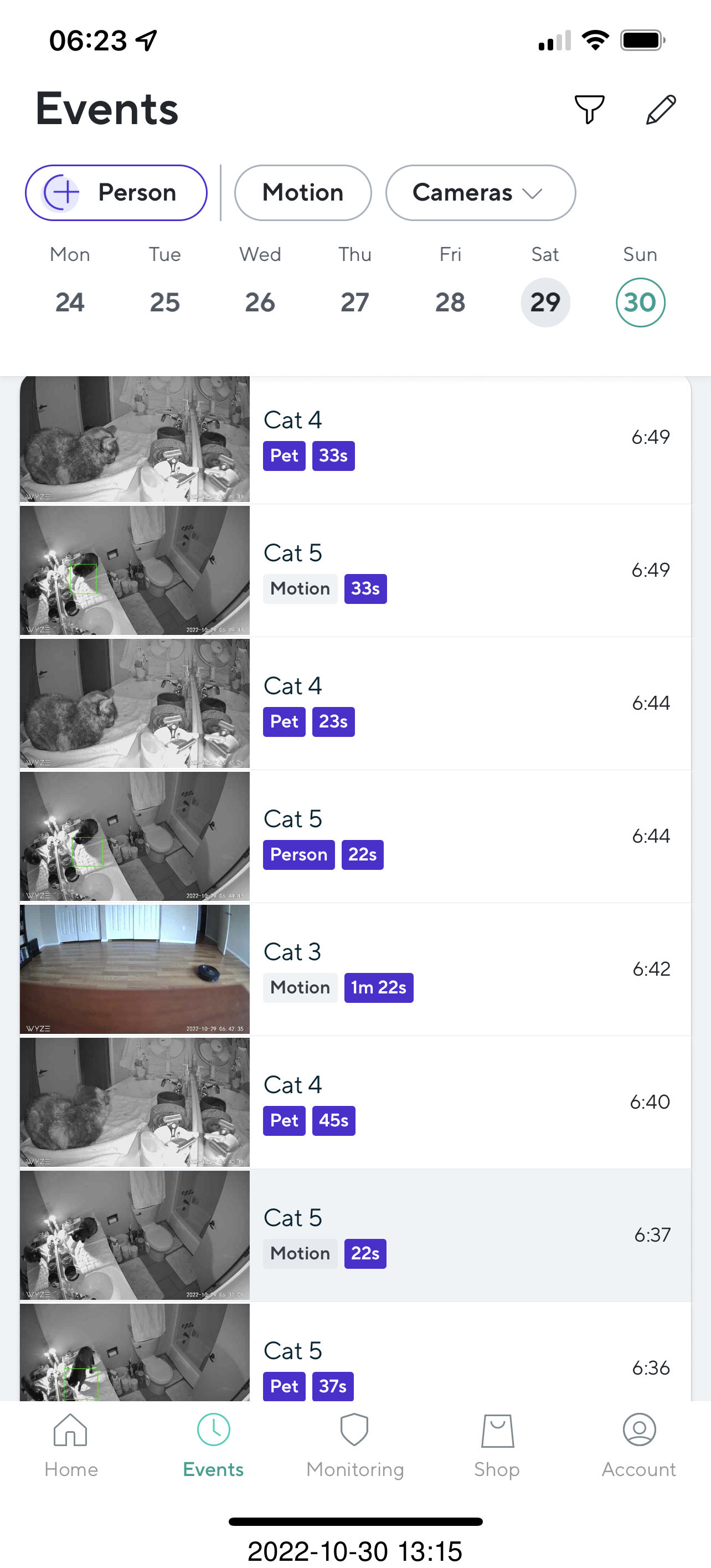Screen dimensions: 711x1568
Task: Filter events by Motion chip
Action: pyautogui.click(x=303, y=193)
